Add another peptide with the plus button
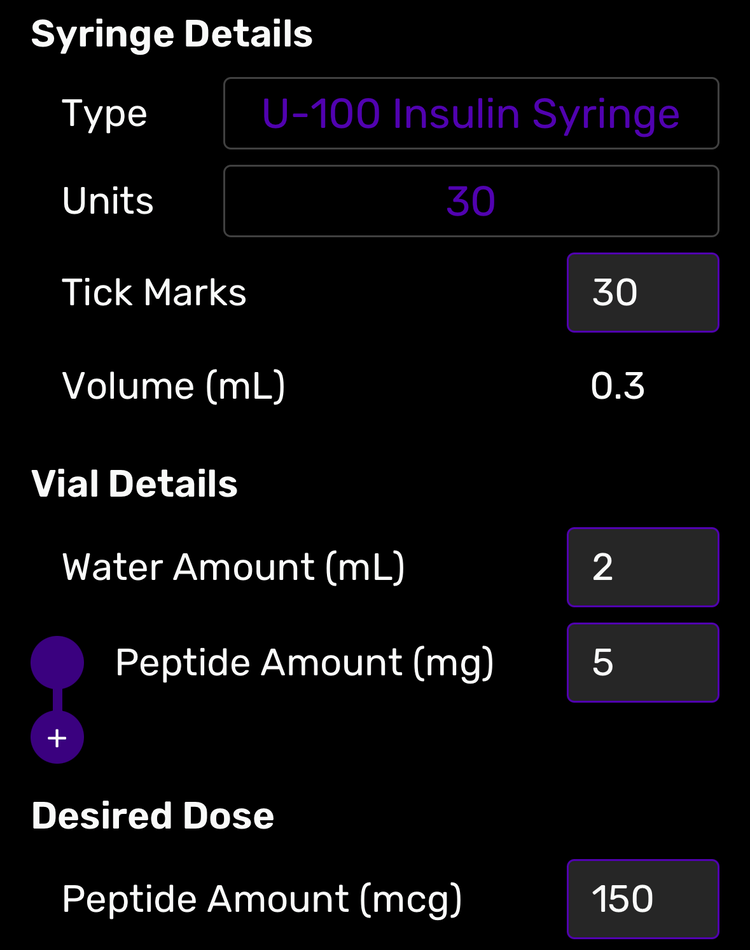750x950 pixels. [x=57, y=738]
